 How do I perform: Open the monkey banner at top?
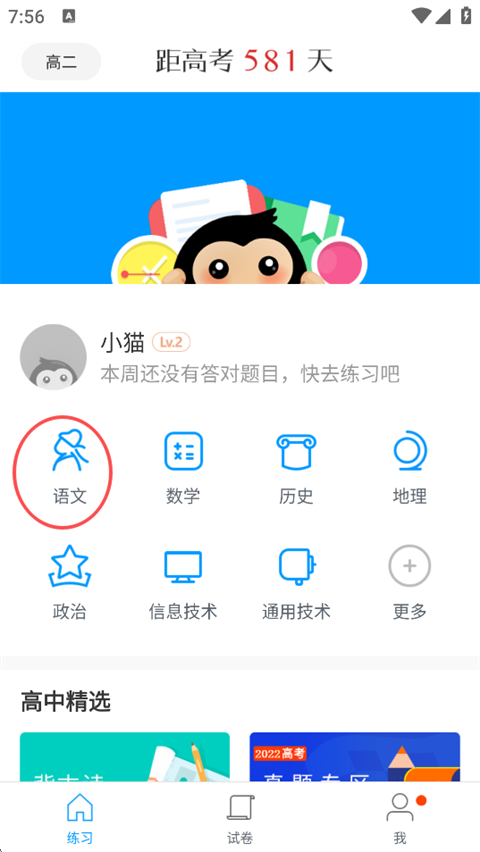(x=240, y=188)
